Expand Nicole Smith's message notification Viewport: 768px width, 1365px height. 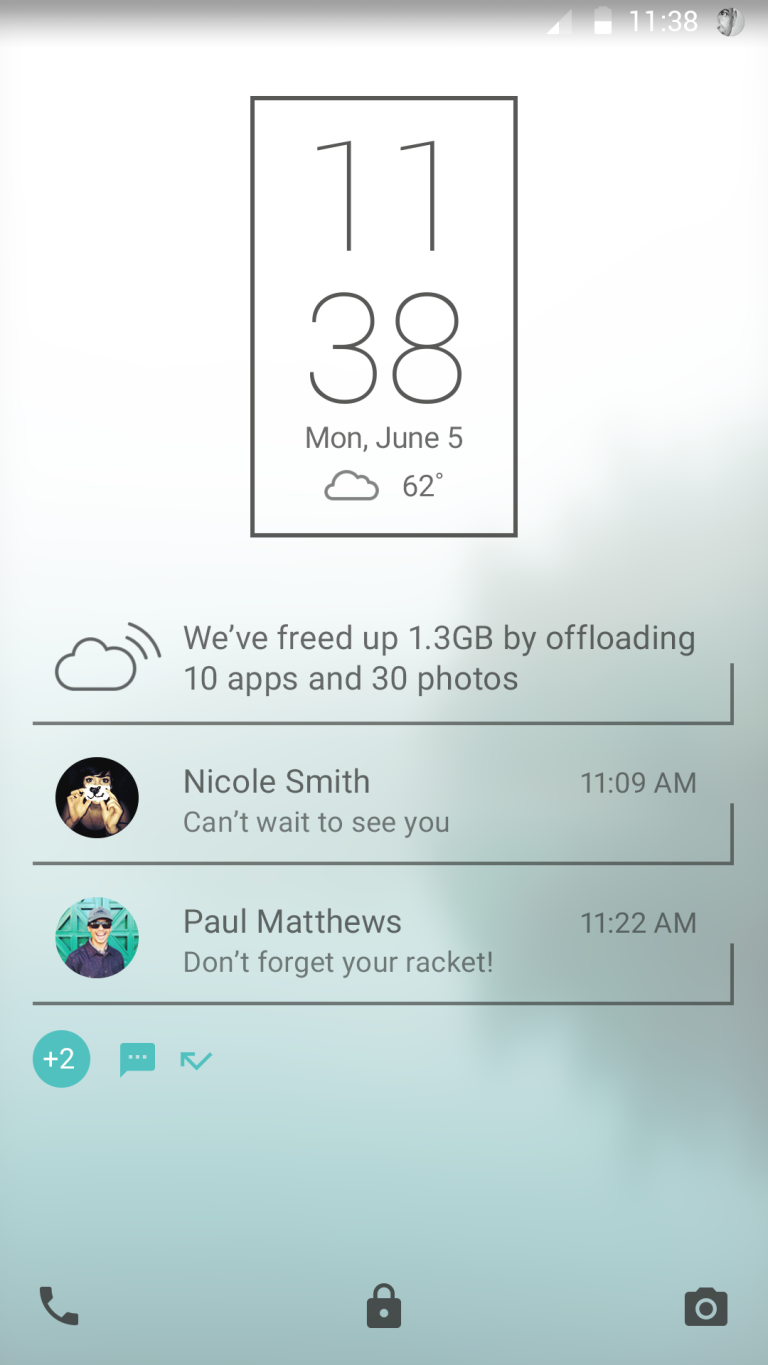point(400,798)
